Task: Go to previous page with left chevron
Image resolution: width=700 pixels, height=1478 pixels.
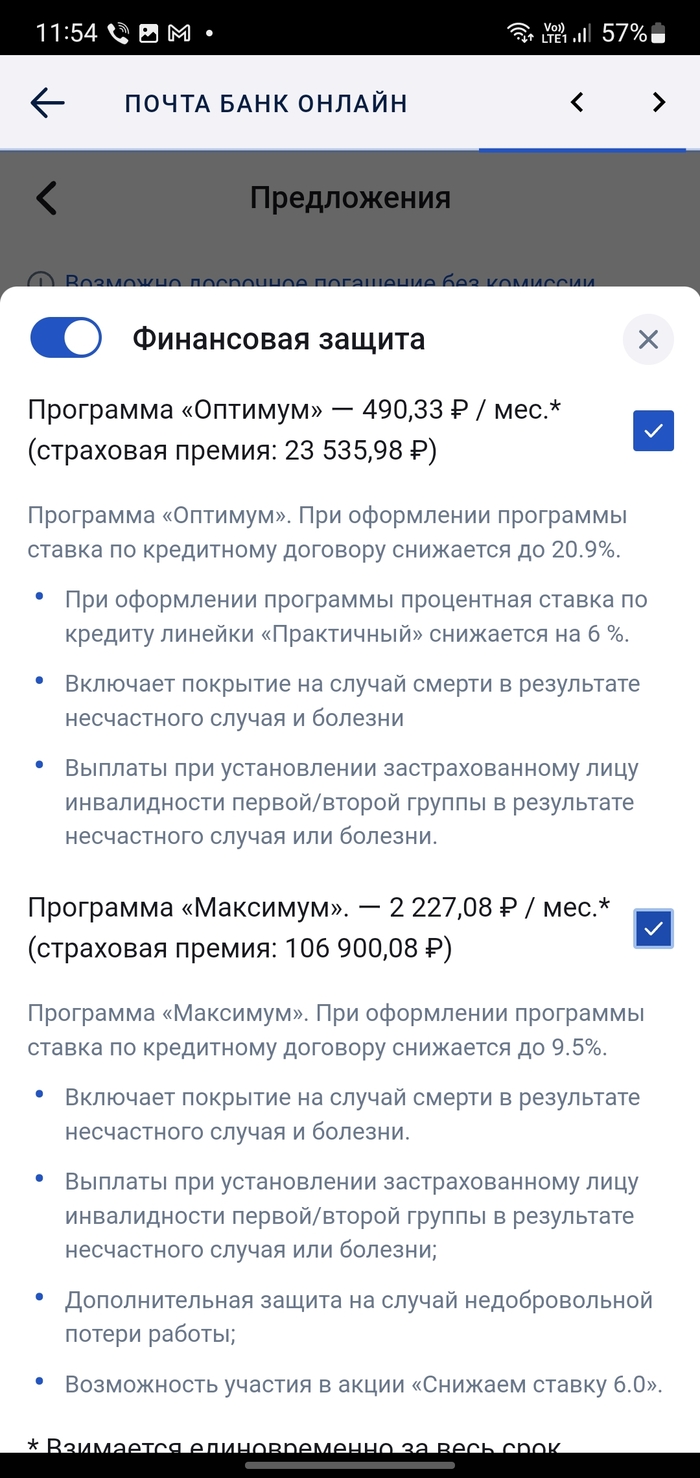Action: coord(576,102)
